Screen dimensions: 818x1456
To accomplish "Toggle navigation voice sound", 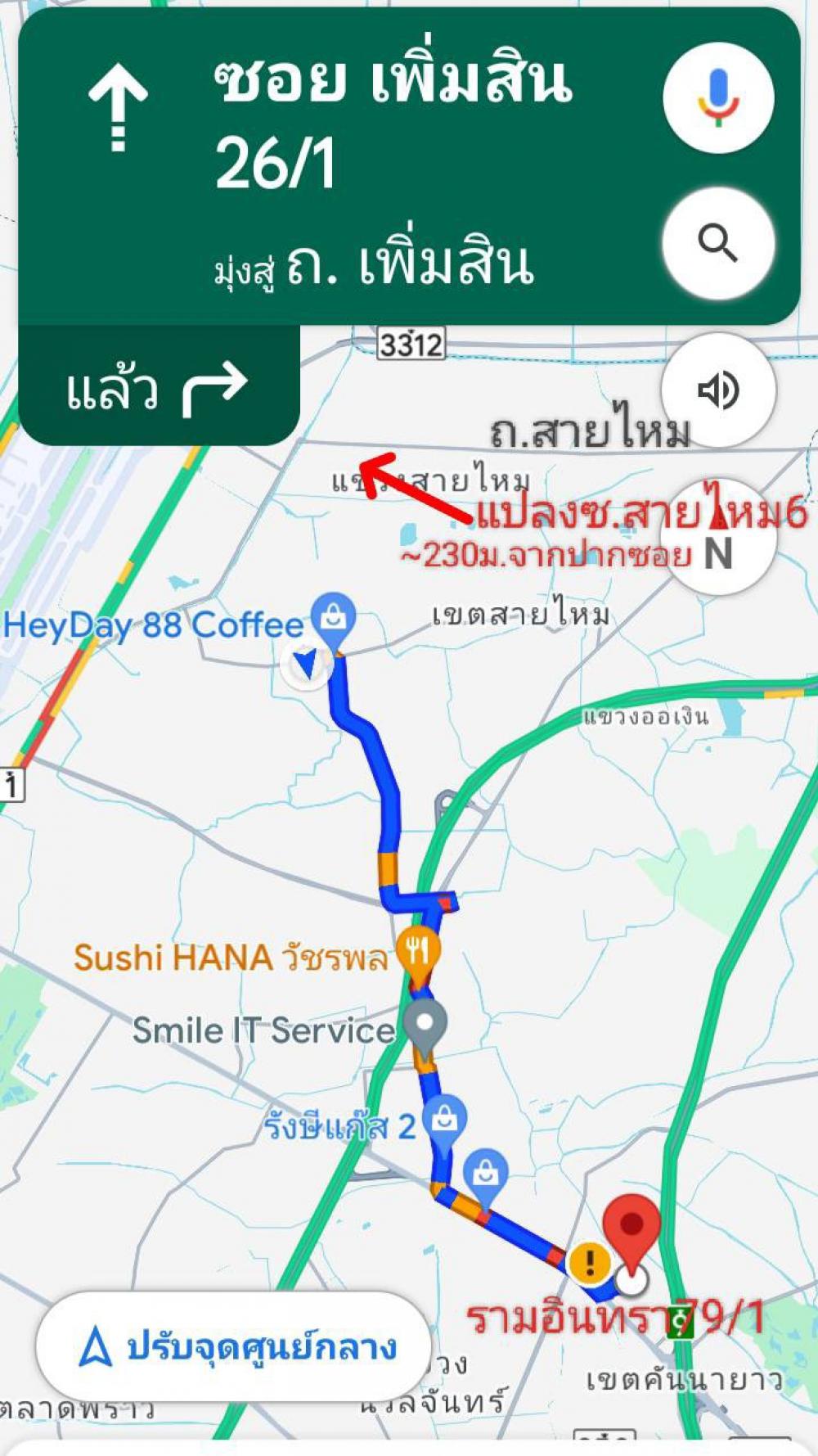I will [x=718, y=390].
